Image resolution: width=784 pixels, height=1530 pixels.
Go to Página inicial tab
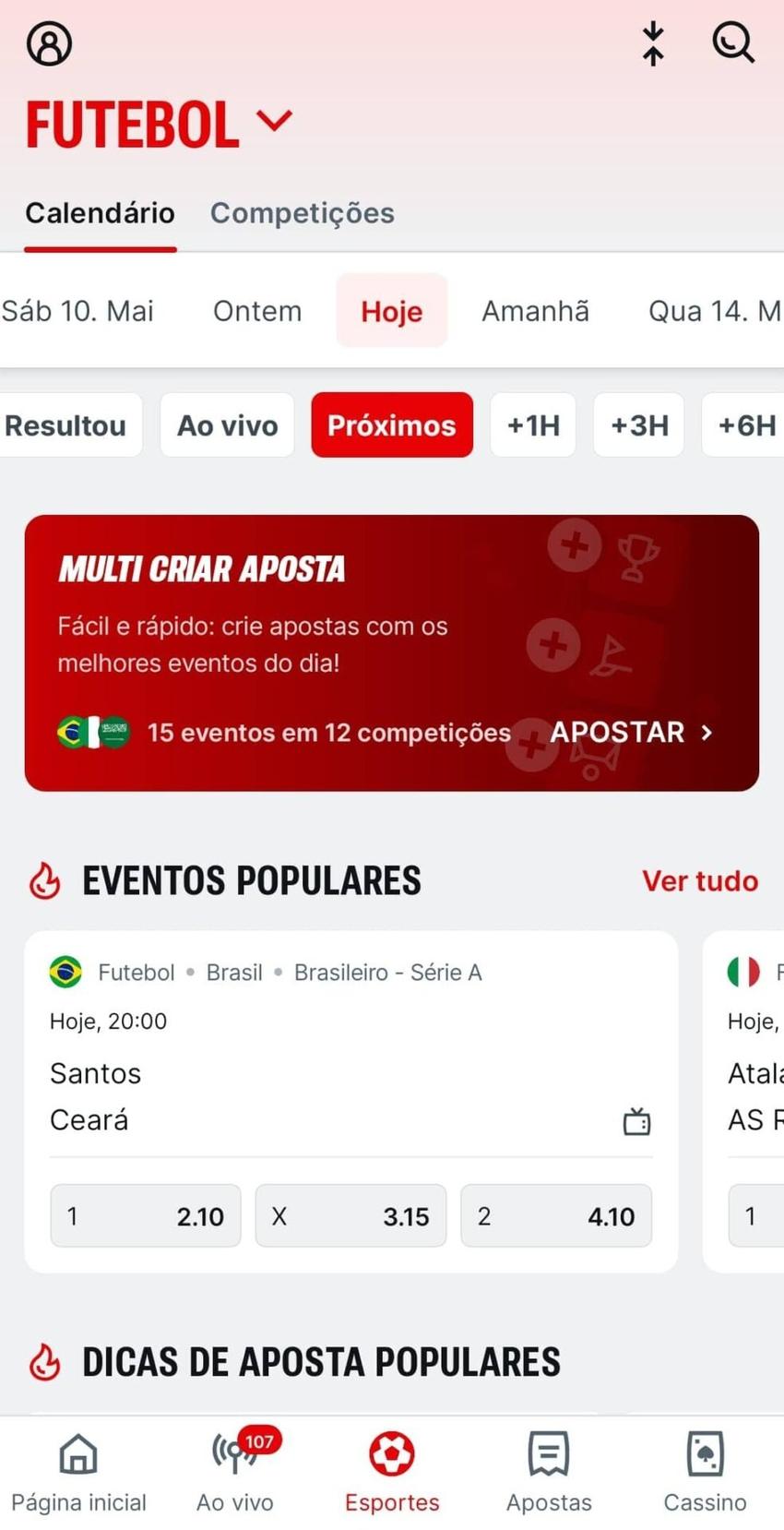(78, 1474)
